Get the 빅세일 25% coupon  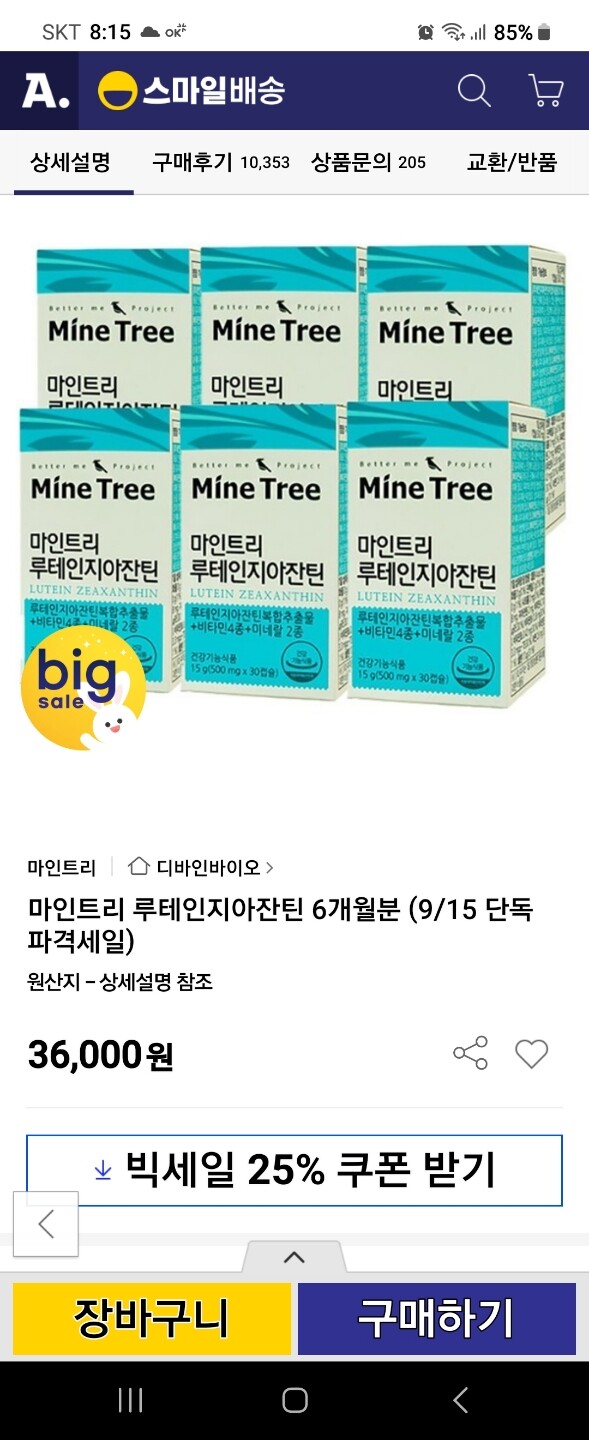pyautogui.click(x=294, y=1170)
